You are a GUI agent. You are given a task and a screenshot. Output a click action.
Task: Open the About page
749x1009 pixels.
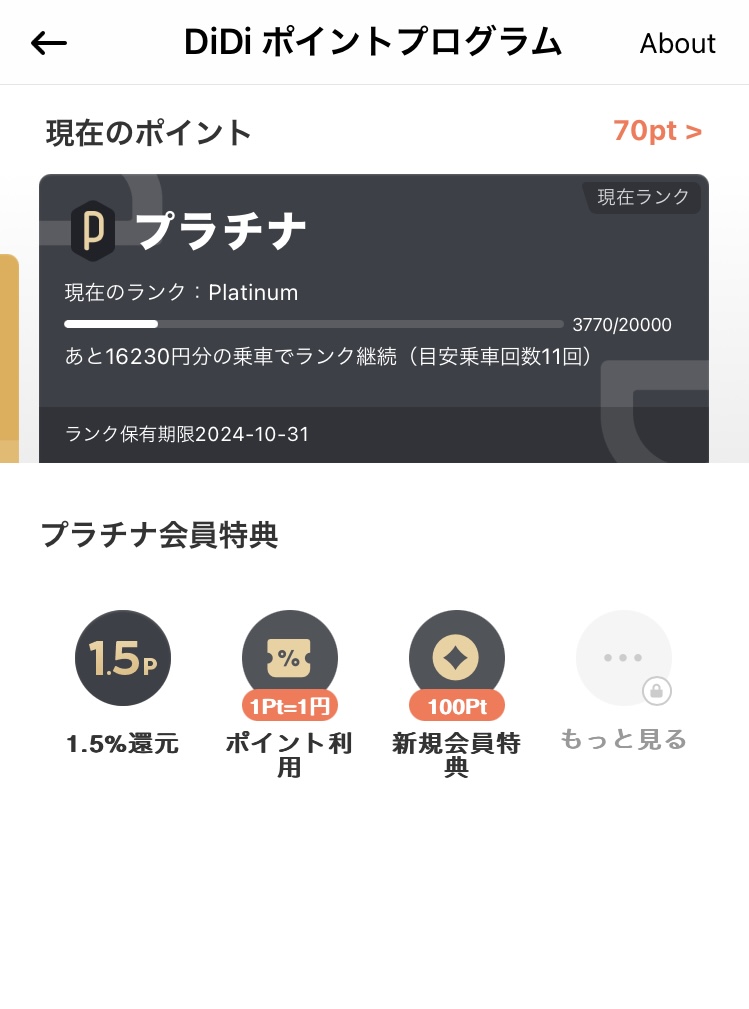pyautogui.click(x=677, y=43)
